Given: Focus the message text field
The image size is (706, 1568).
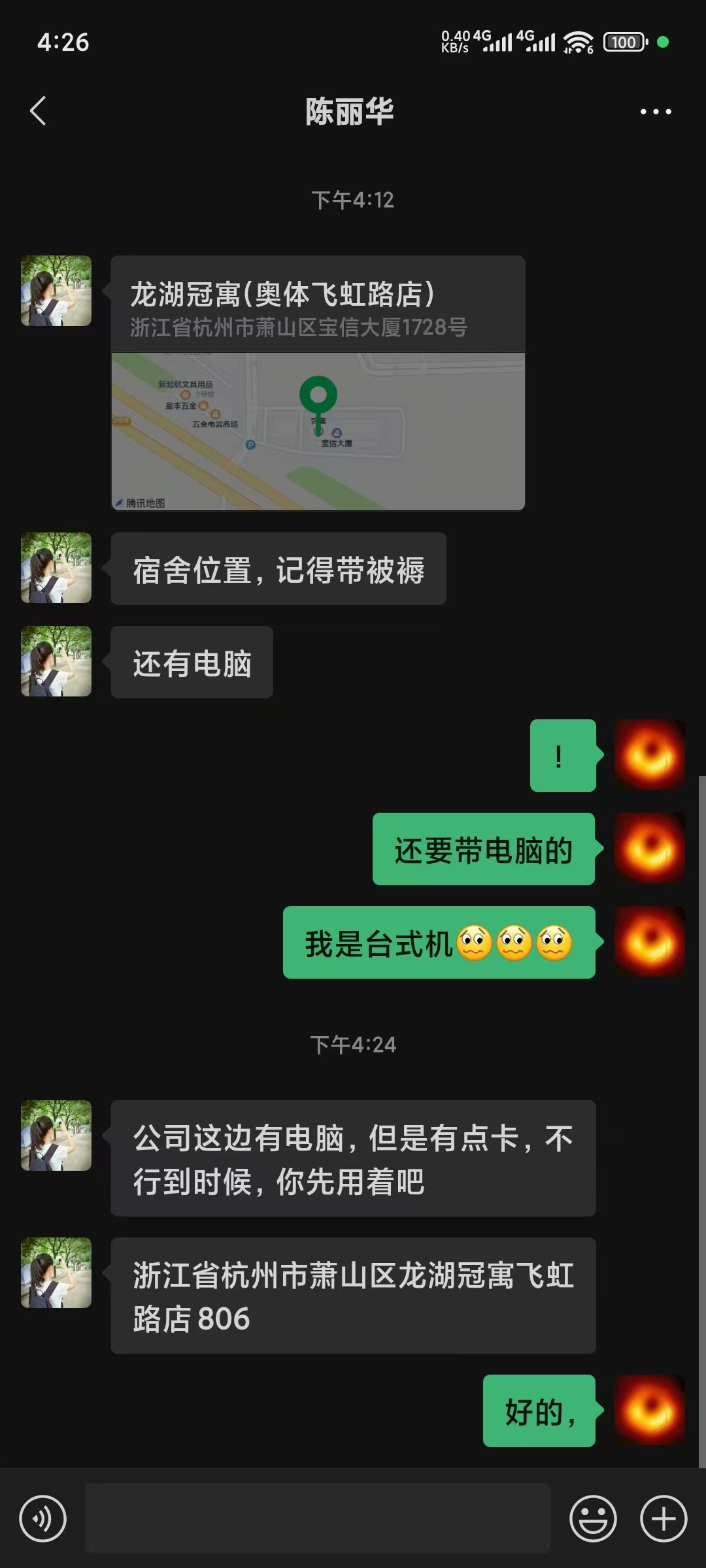Looking at the screenshot, I should click(x=318, y=1518).
